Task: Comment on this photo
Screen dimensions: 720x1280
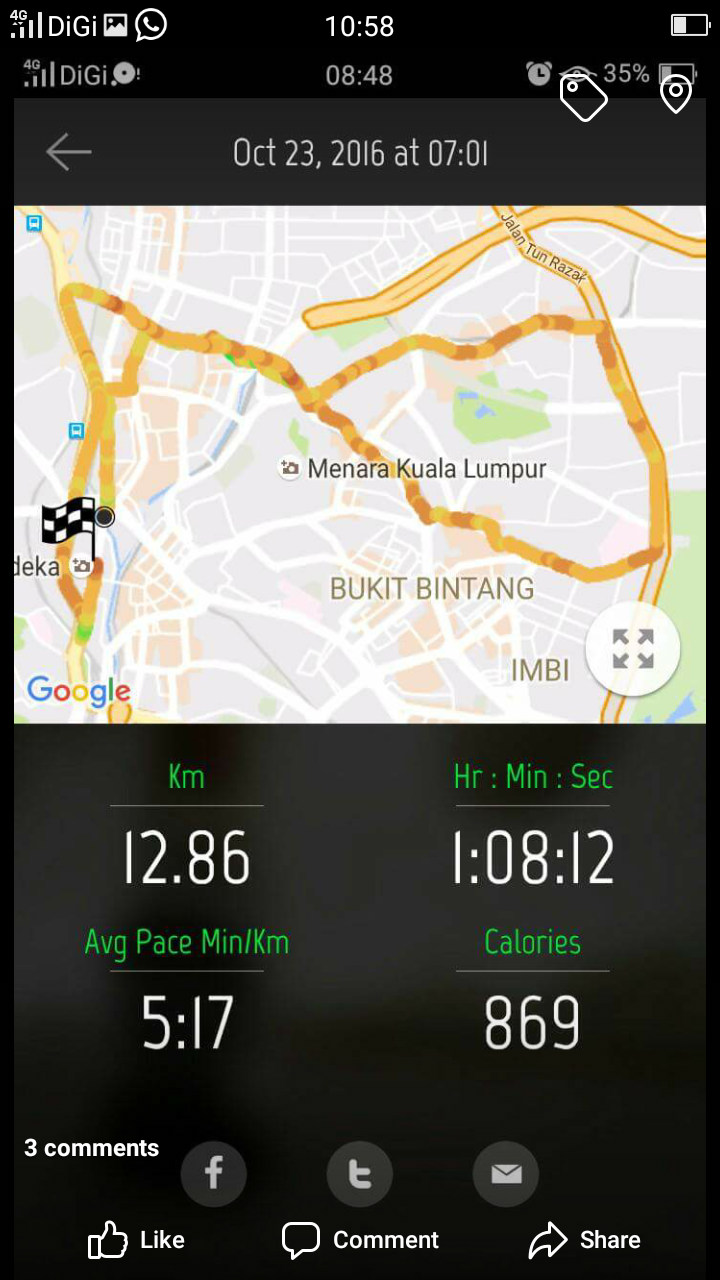Action: point(360,1240)
